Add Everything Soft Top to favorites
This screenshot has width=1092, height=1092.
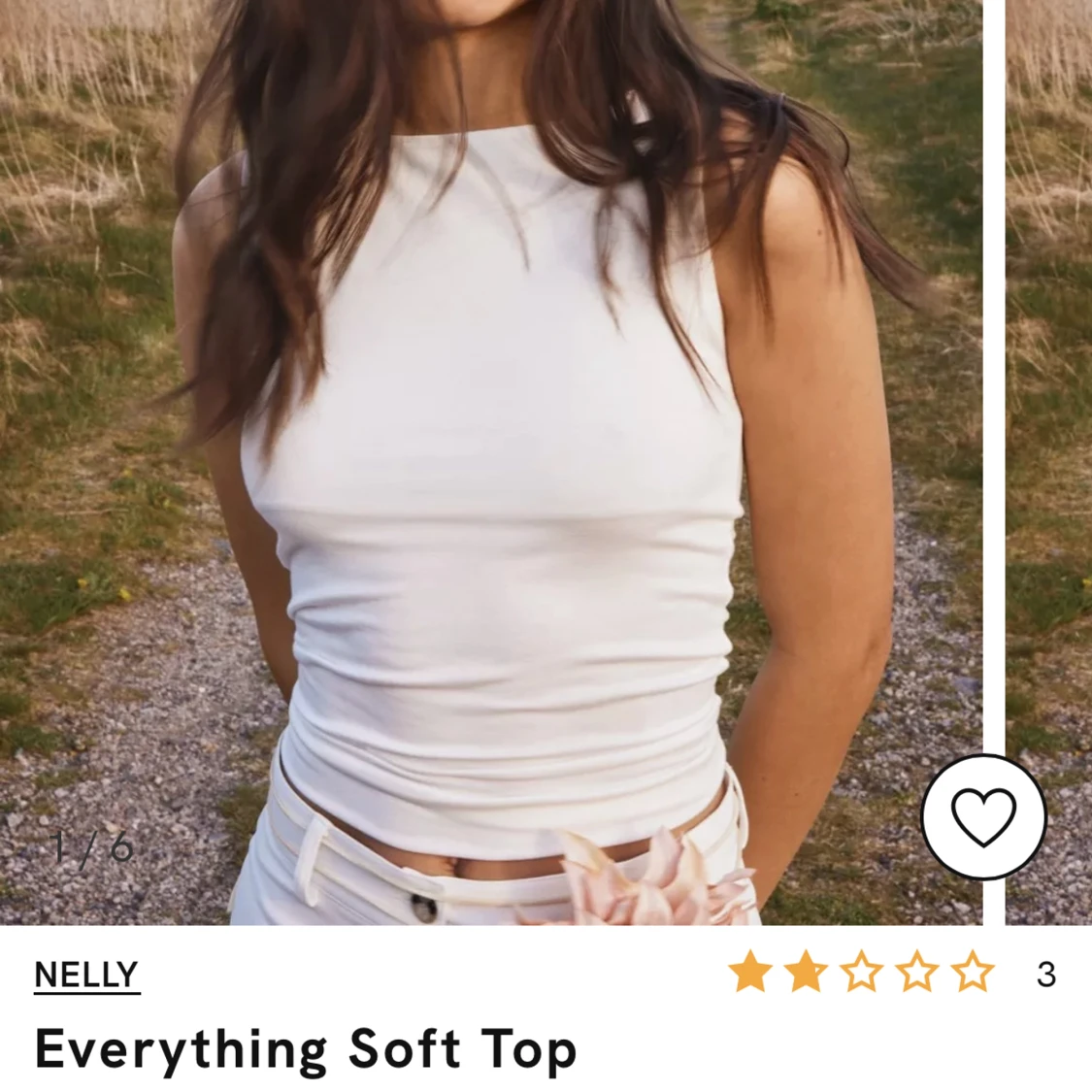(982, 816)
